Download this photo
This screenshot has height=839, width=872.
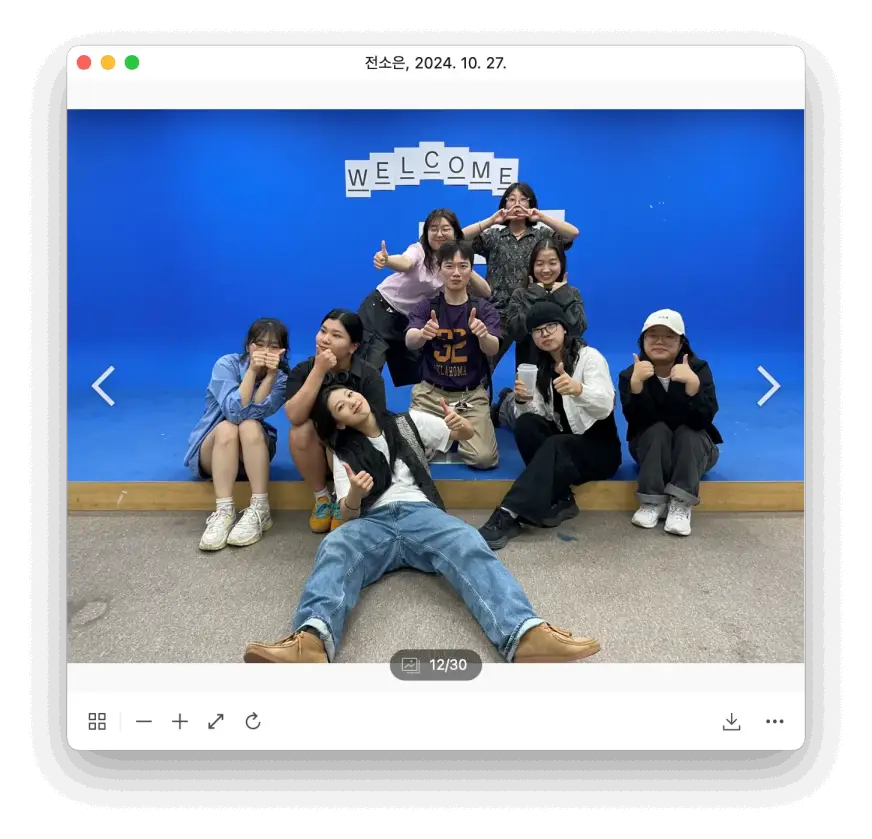pyautogui.click(x=732, y=721)
